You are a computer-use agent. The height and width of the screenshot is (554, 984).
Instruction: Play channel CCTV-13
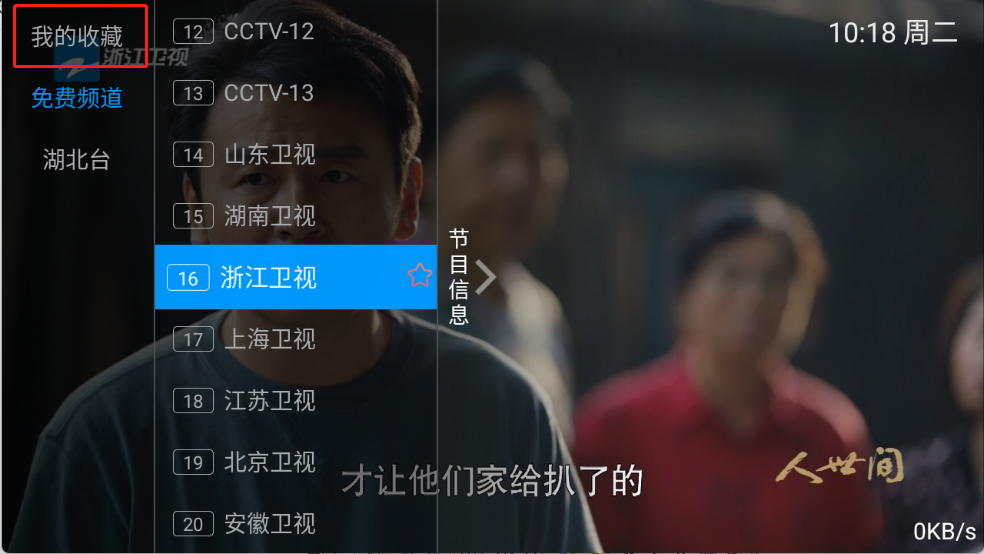coord(268,93)
